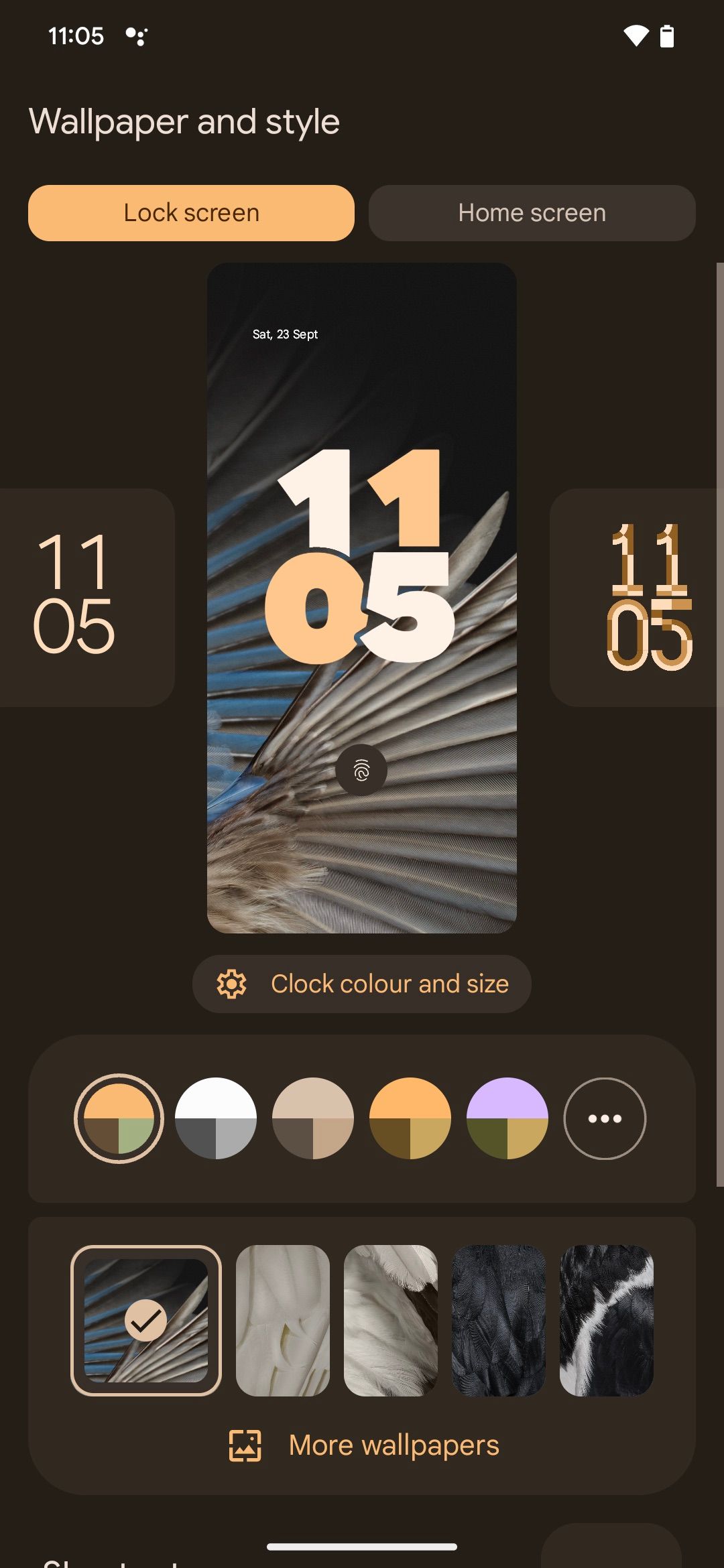Apply the dark black feather wallpaper
724x1568 pixels.
[499, 1320]
